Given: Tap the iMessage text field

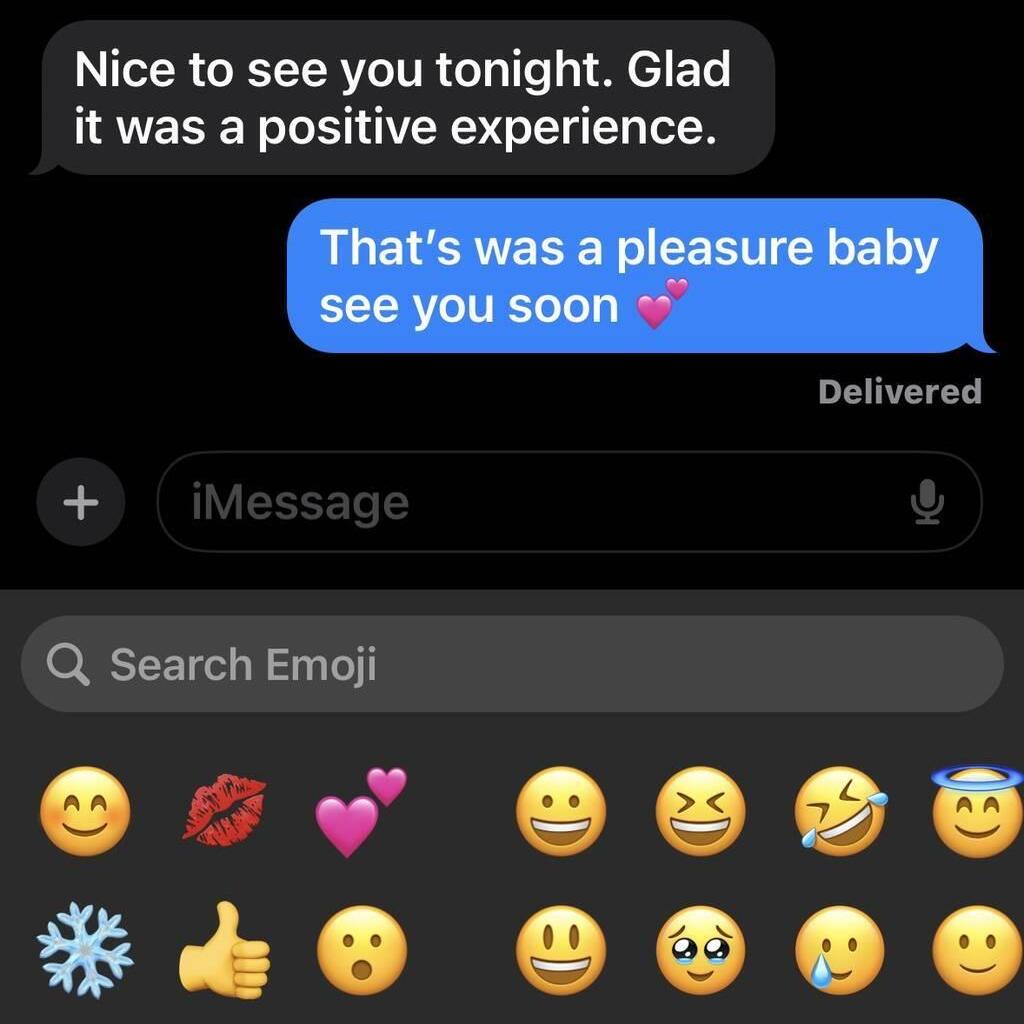Looking at the screenshot, I should [x=530, y=502].
